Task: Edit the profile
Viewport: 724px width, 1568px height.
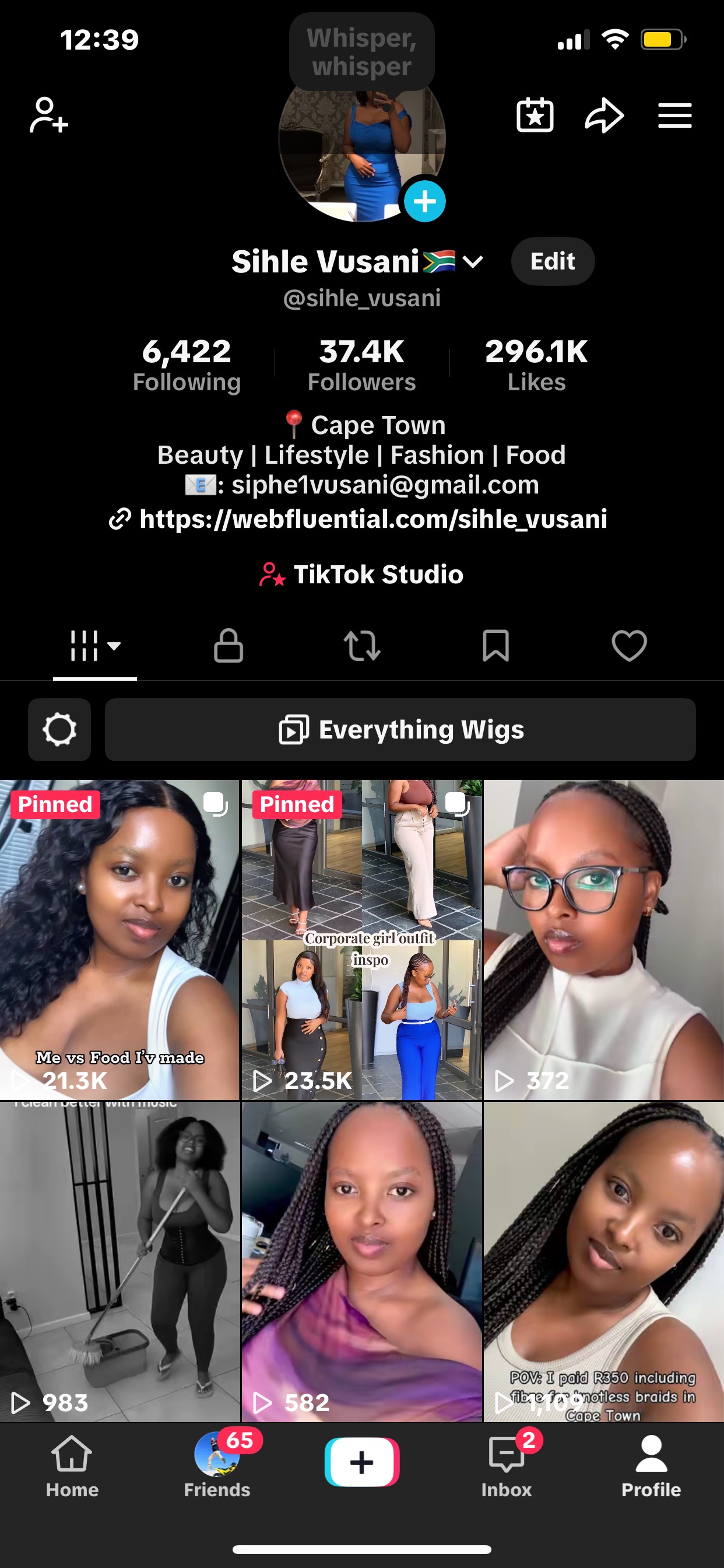Action: (552, 261)
